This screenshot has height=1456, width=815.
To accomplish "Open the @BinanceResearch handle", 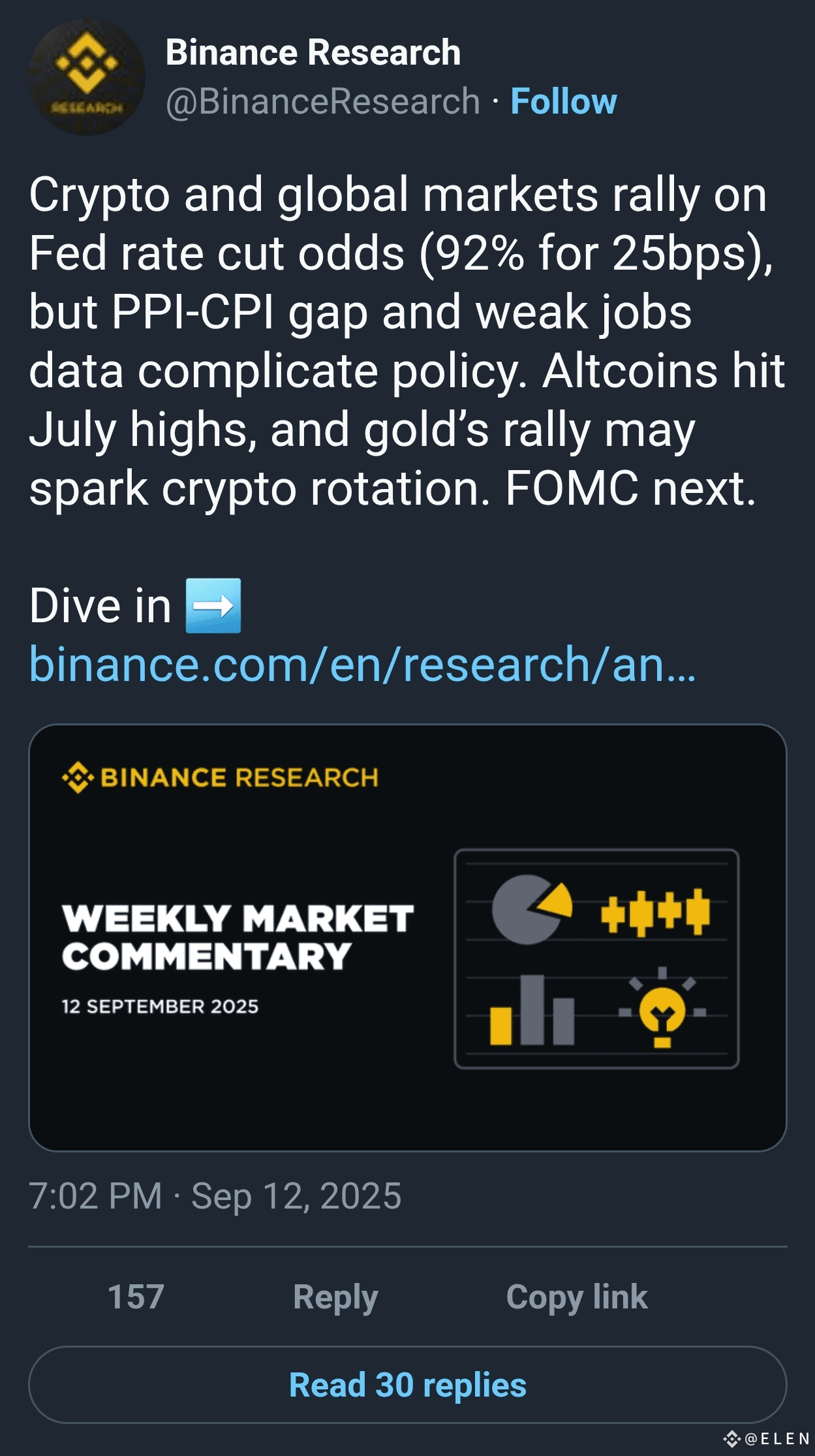I will coord(322,102).
